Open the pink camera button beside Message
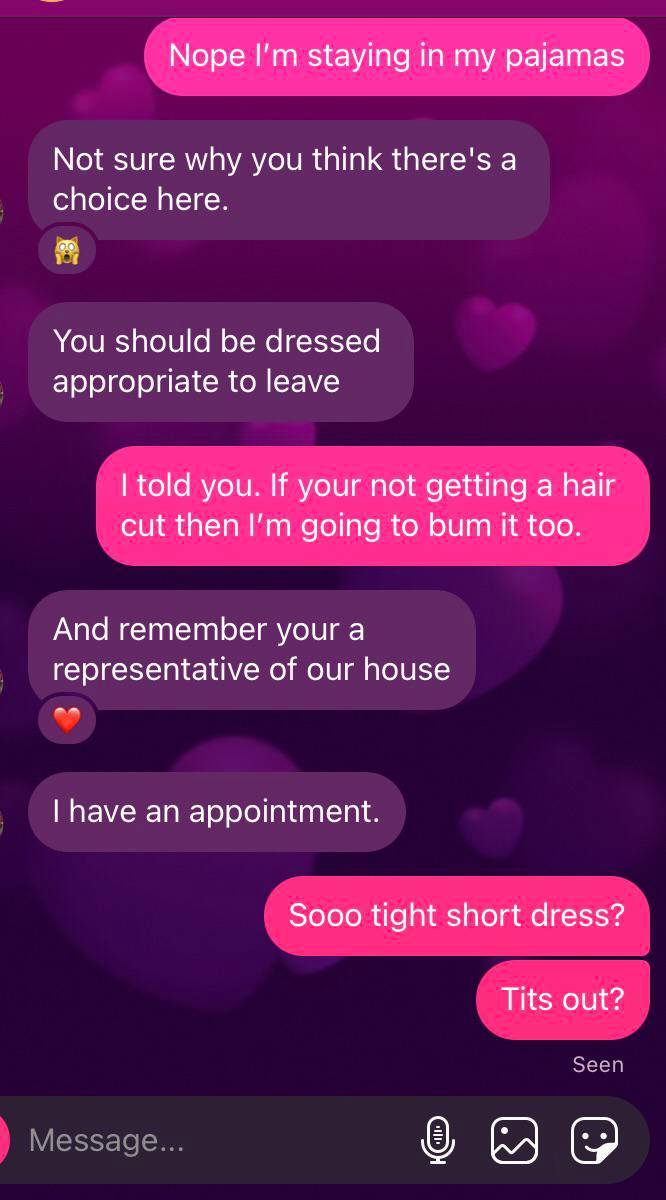The width and height of the screenshot is (666, 1200). click(x=3, y=1140)
